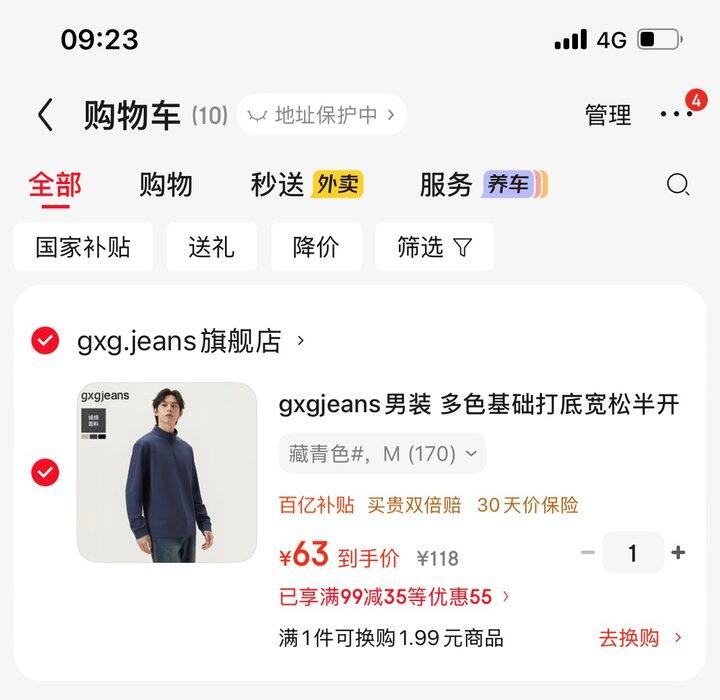
Task: Switch to the 全部 tab
Action: click(55, 185)
